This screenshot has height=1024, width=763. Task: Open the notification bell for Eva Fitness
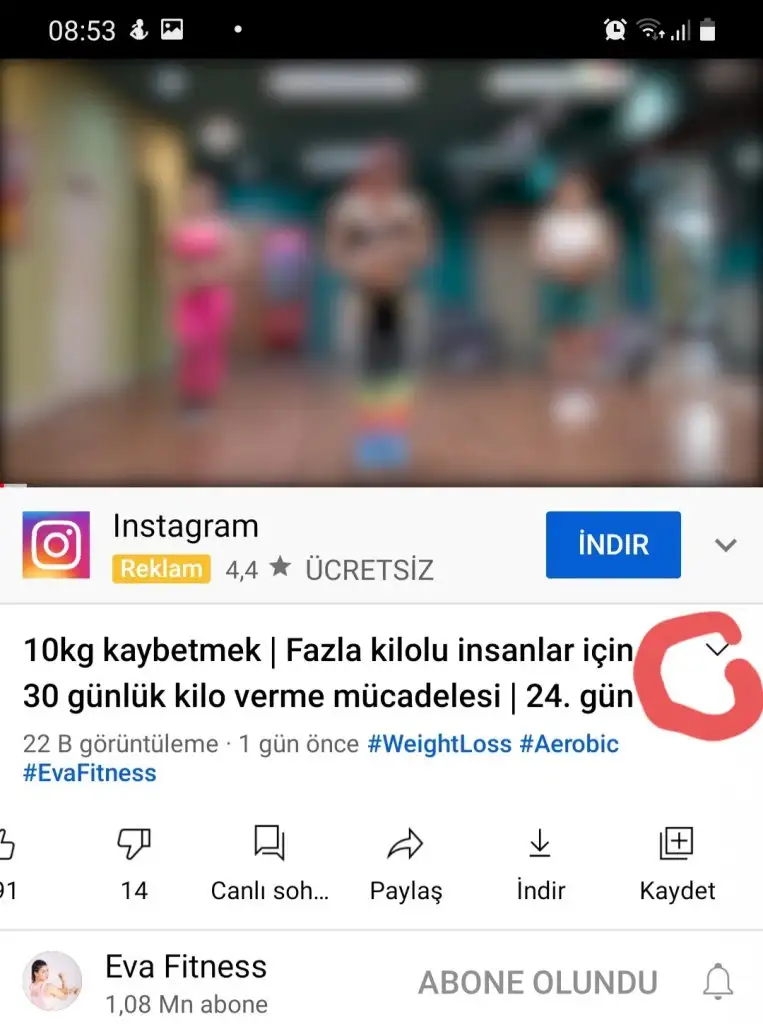pyautogui.click(x=717, y=983)
